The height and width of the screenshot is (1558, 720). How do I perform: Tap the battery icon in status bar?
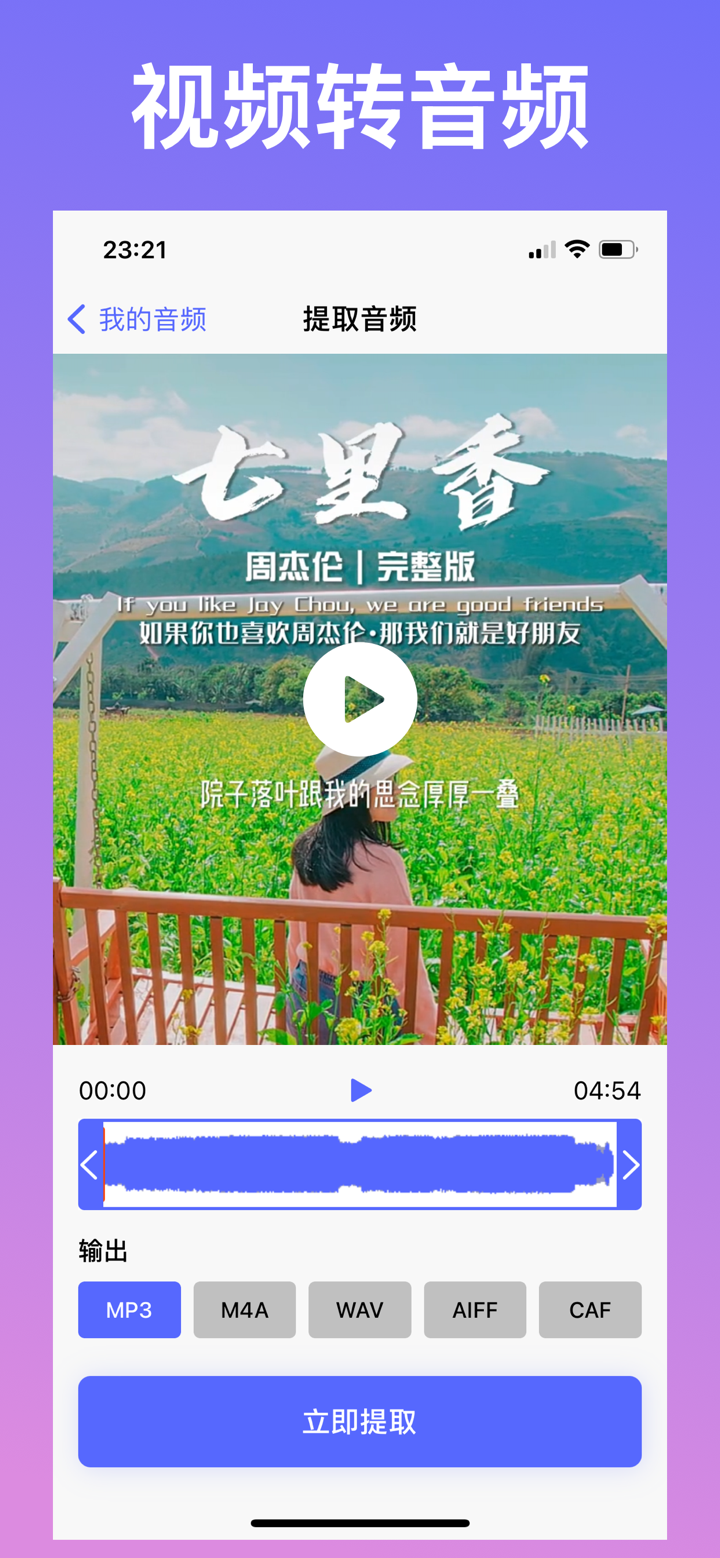(618, 250)
